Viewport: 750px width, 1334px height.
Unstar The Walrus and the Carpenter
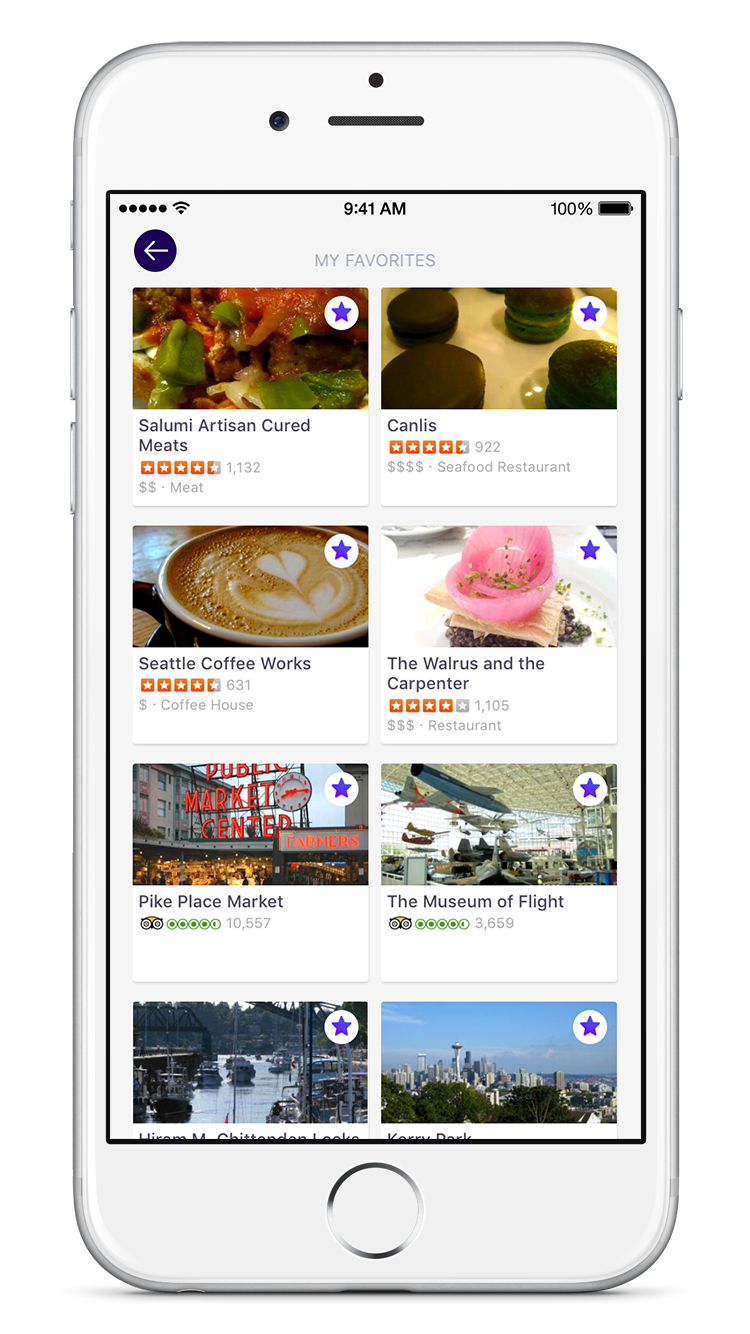(590, 551)
